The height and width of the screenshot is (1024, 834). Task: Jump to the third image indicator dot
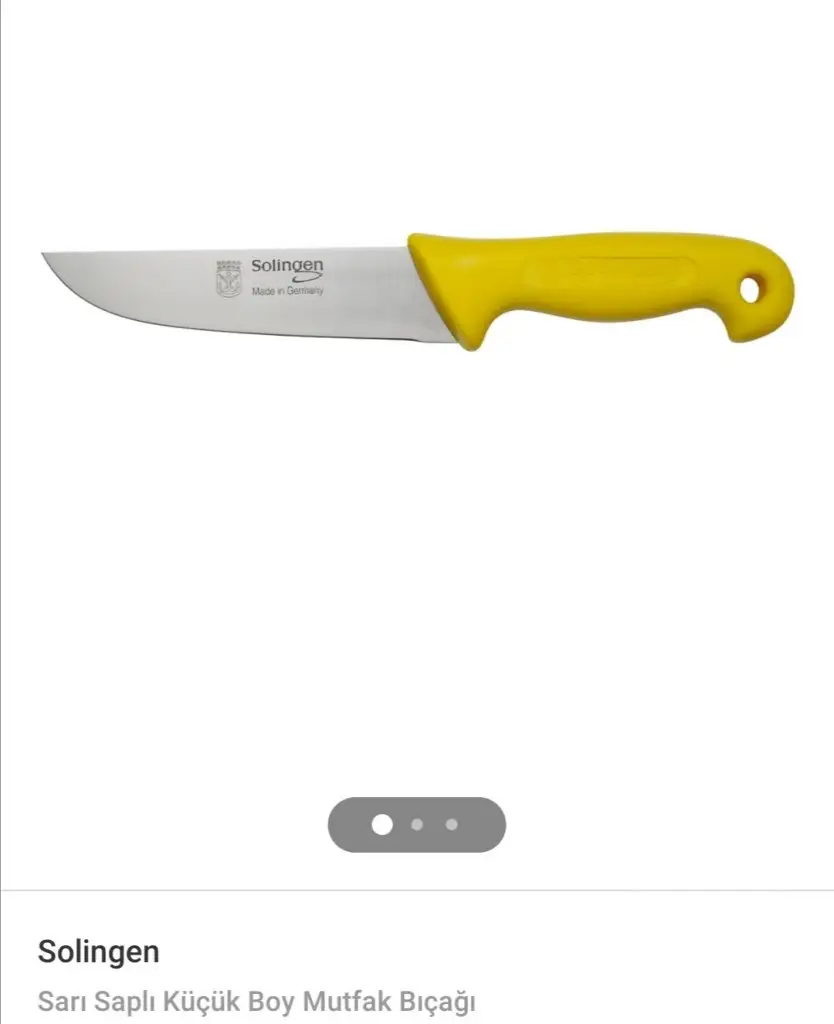click(x=452, y=825)
